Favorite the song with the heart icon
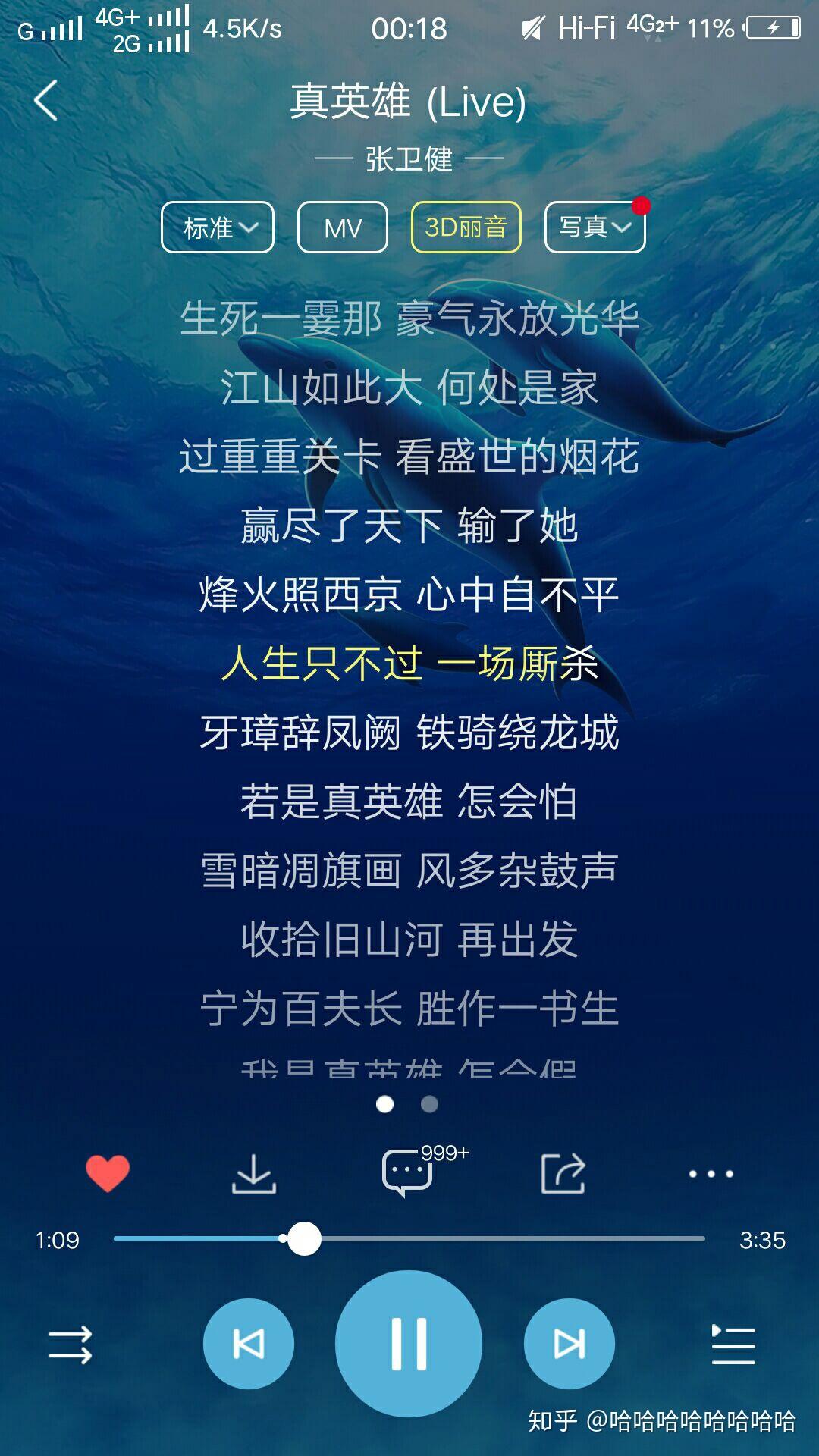 (107, 1172)
